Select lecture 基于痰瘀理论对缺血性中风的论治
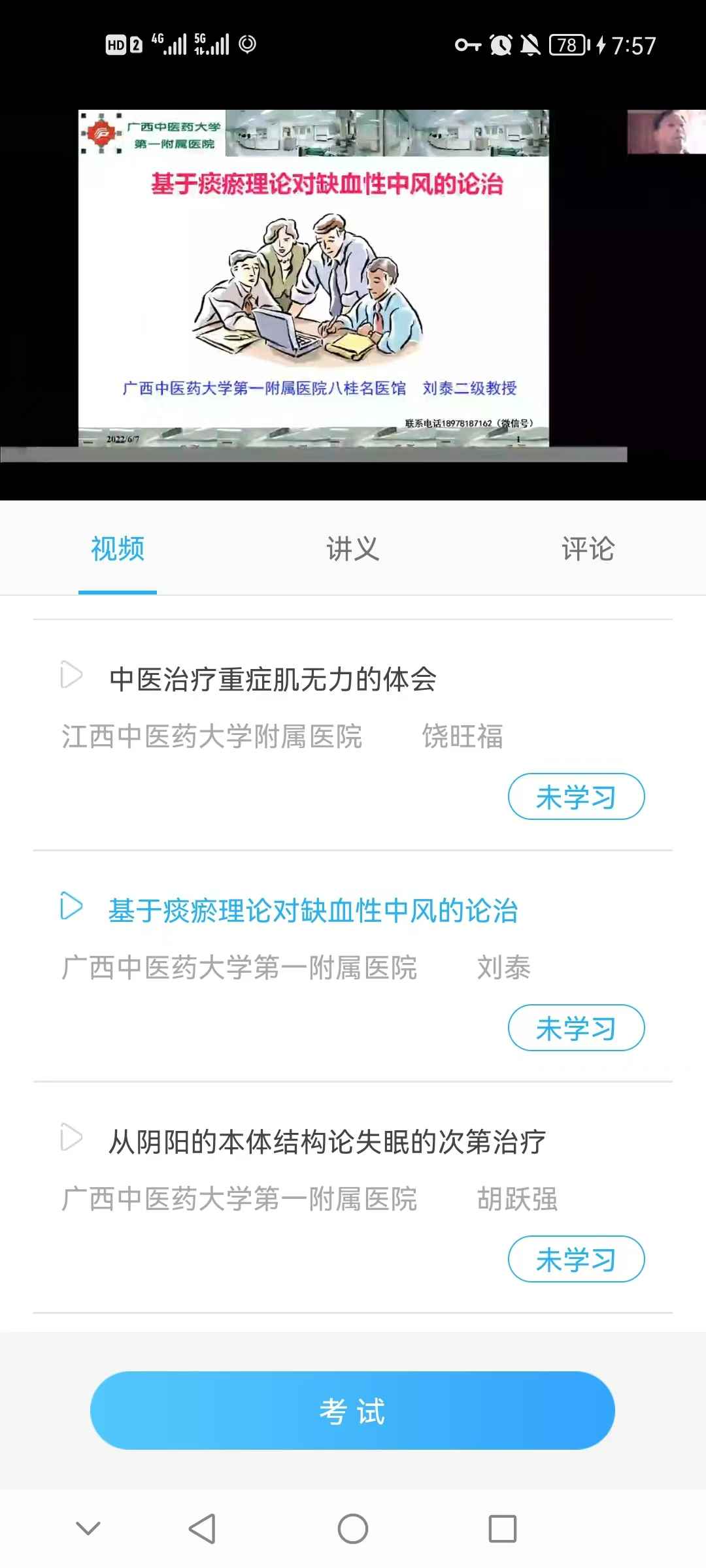Viewport: 706px width, 1568px height. 313,911
